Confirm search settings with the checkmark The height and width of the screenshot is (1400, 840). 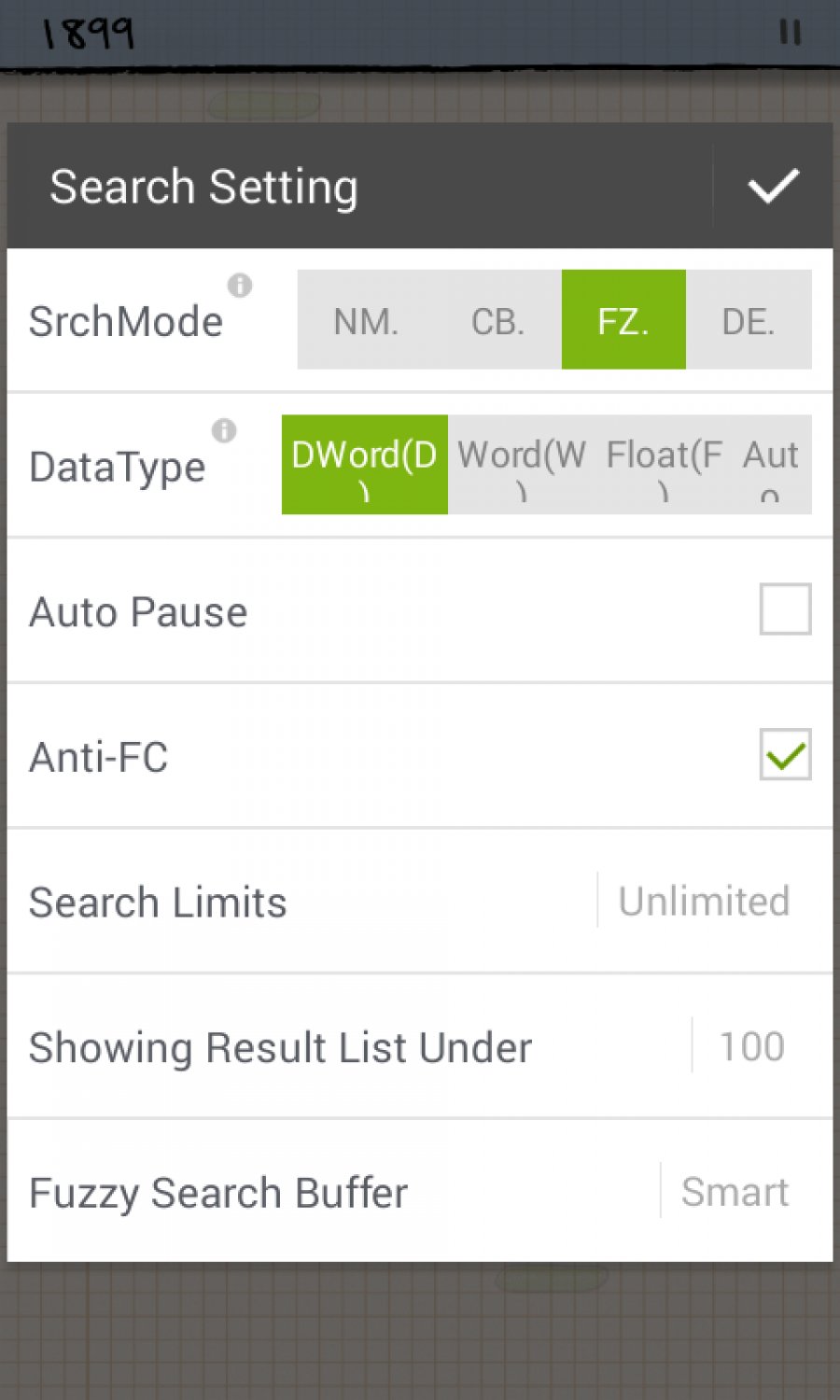click(x=773, y=186)
